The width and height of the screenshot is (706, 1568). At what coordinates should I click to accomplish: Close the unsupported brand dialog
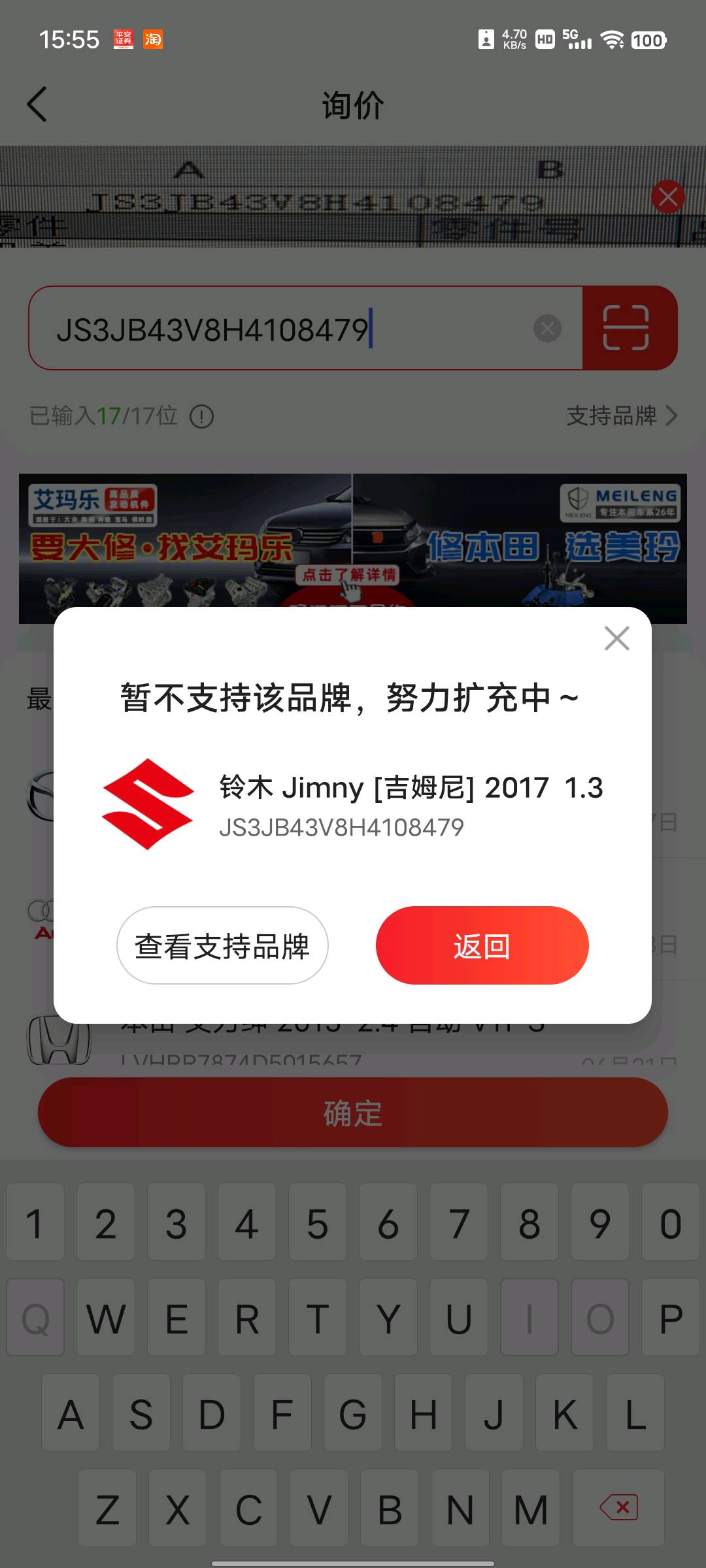click(616, 638)
